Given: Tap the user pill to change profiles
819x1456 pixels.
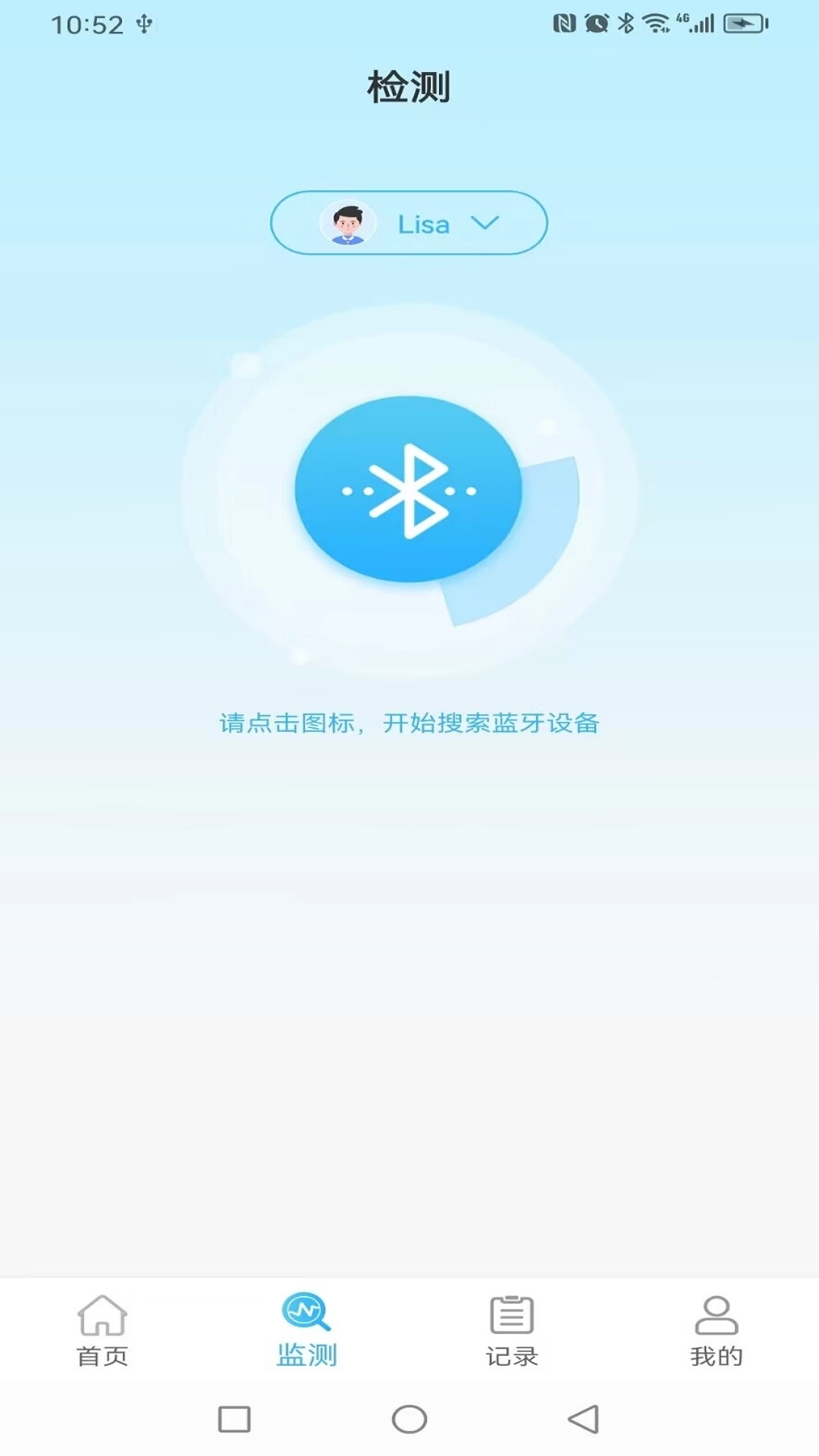Looking at the screenshot, I should [409, 224].
